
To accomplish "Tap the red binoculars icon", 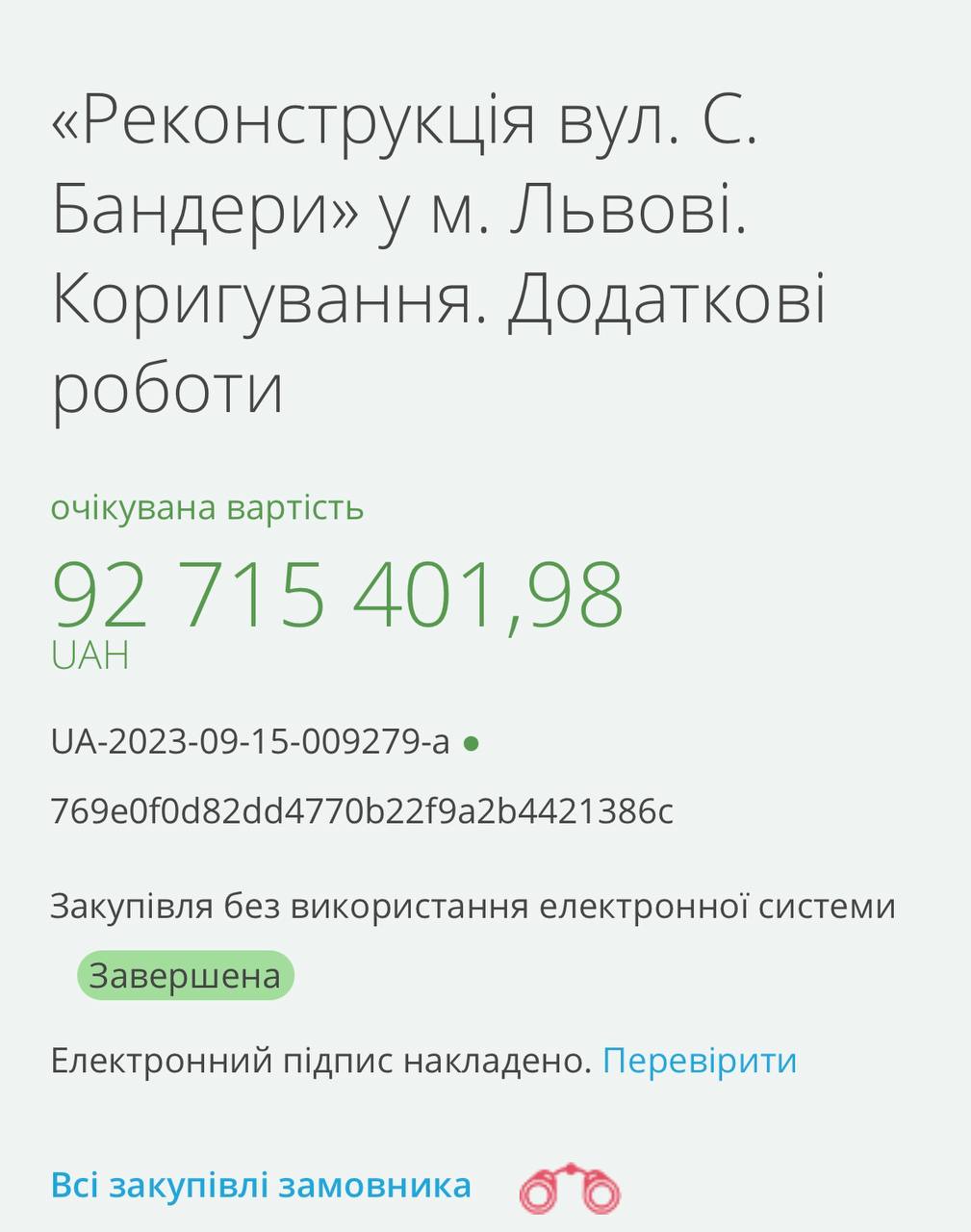I will (570, 1190).
